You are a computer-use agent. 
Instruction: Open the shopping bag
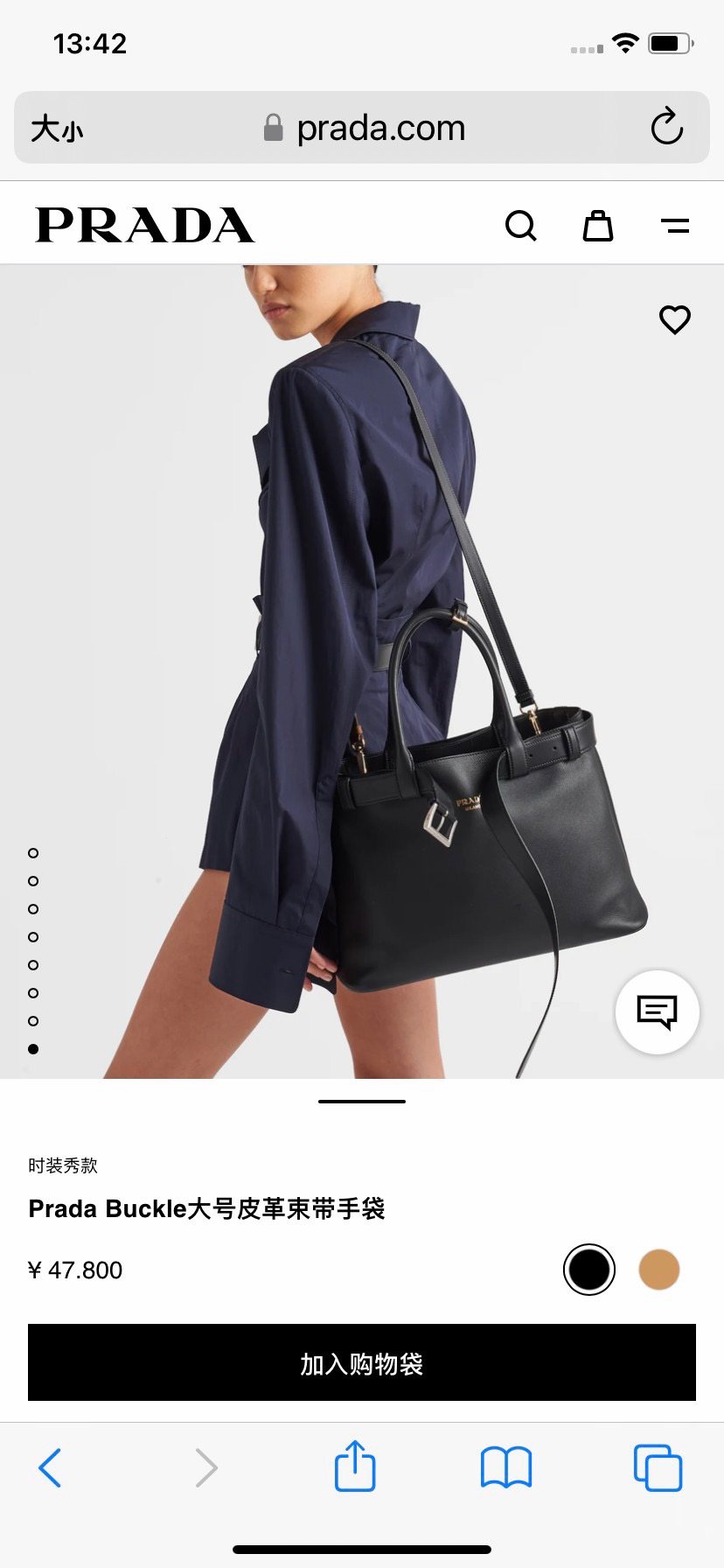click(x=598, y=226)
